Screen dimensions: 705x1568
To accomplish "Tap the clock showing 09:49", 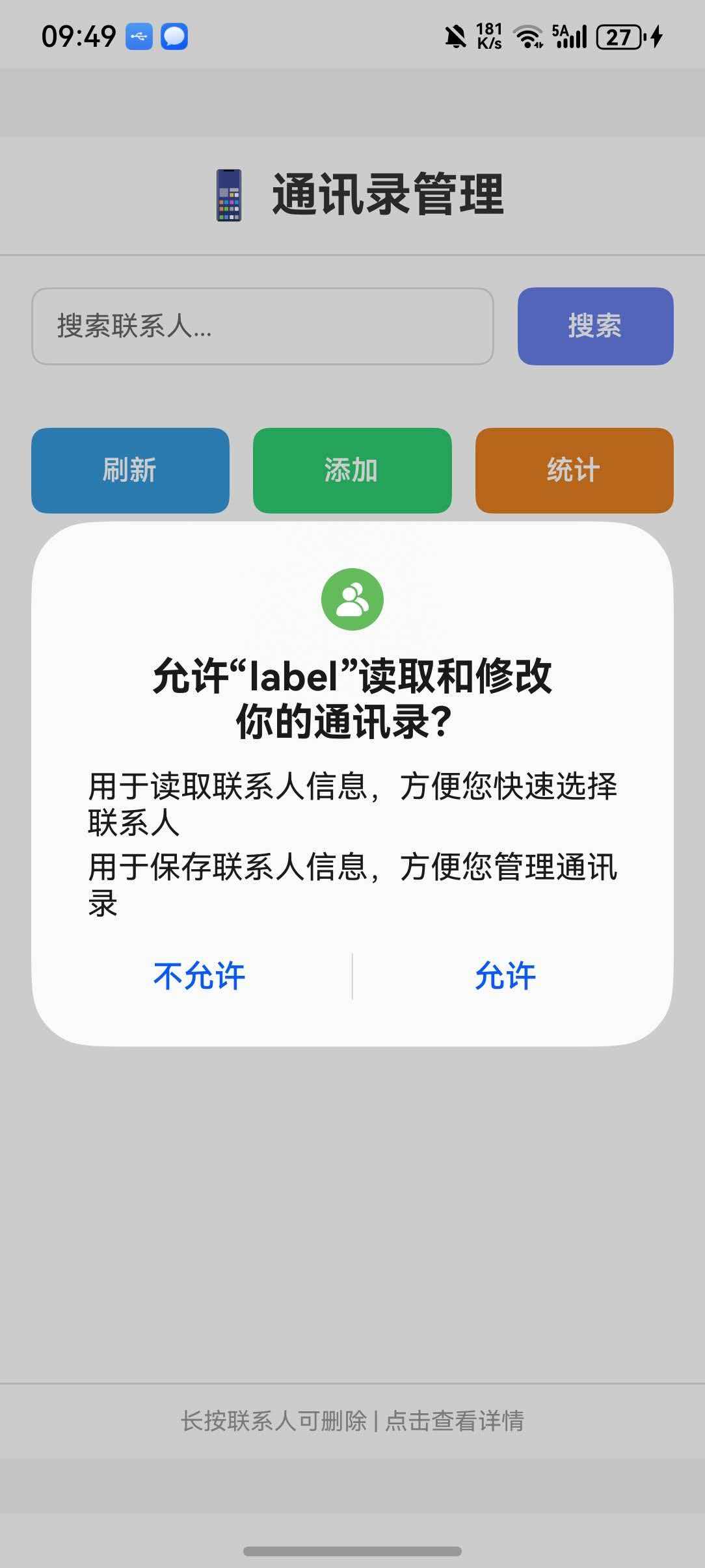I will click(x=77, y=37).
